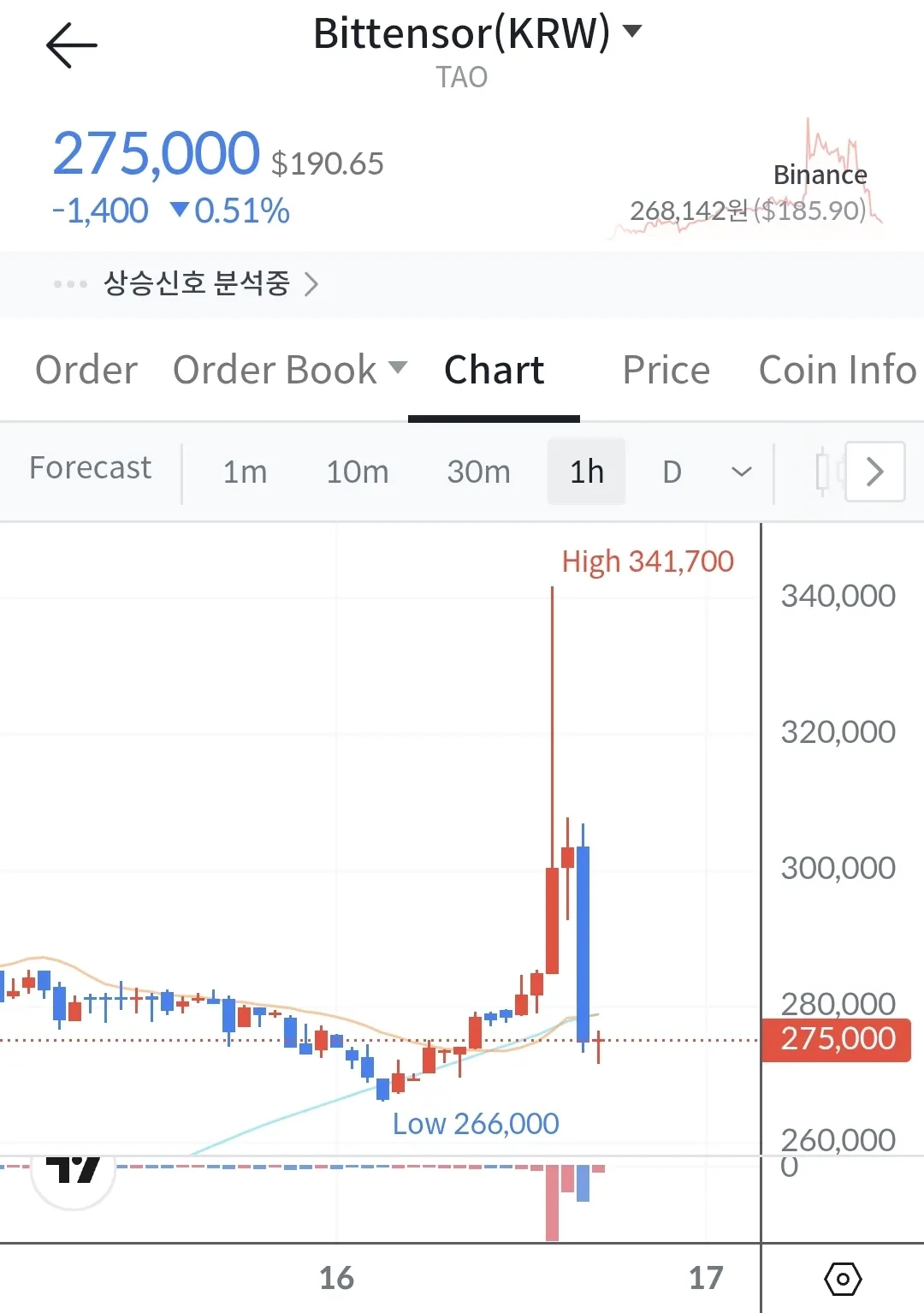Expand more interval options chevron
The height and width of the screenshot is (1313, 924).
pos(742,472)
